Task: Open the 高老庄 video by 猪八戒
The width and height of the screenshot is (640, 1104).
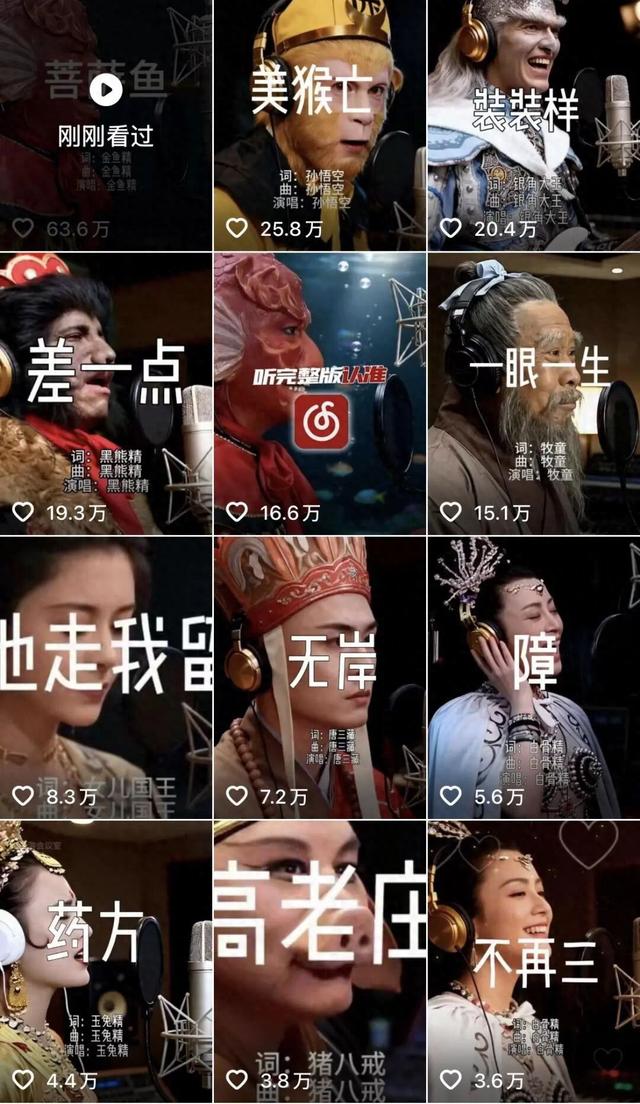Action: click(319, 960)
